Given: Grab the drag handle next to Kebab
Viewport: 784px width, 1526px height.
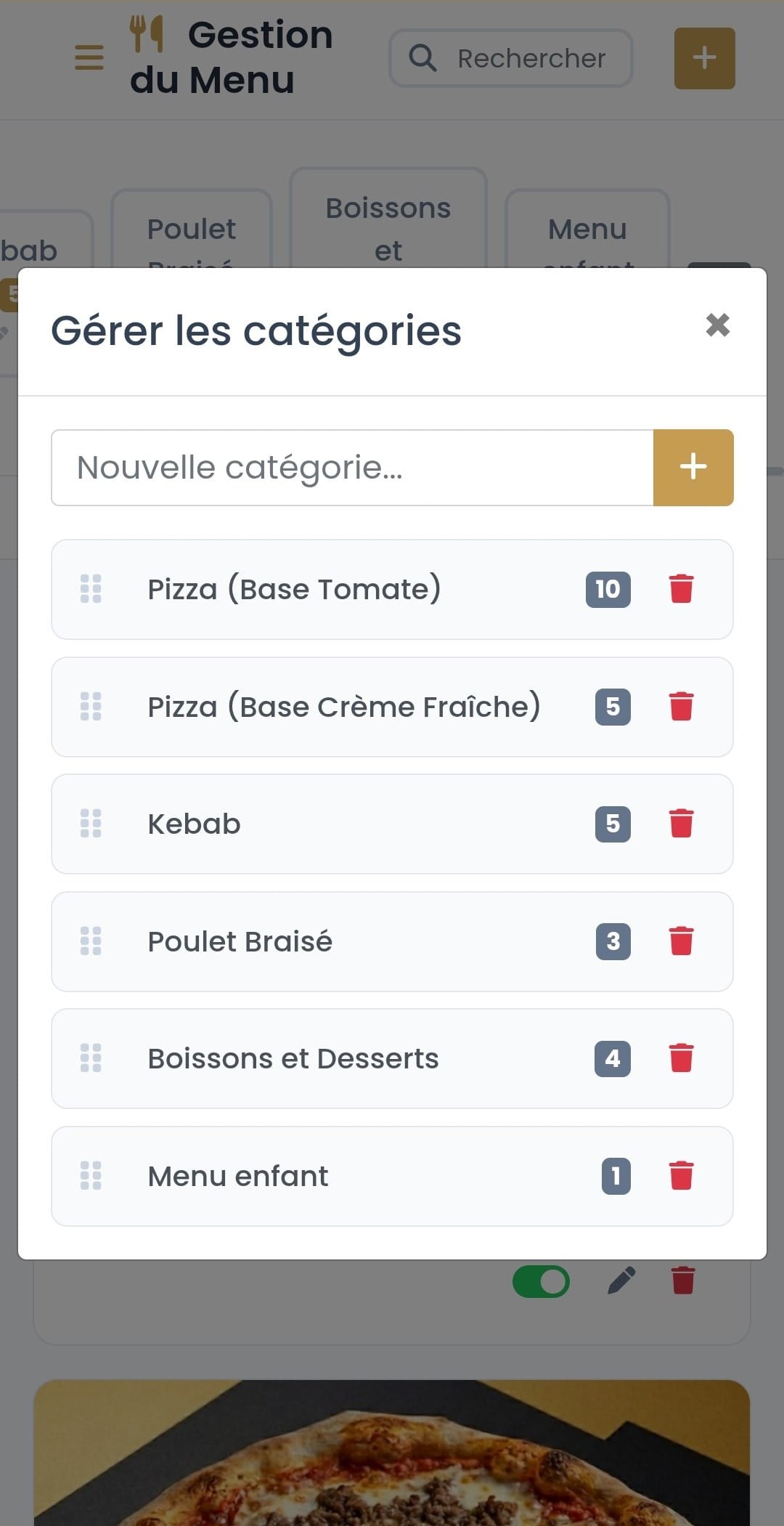Looking at the screenshot, I should [x=90, y=824].
